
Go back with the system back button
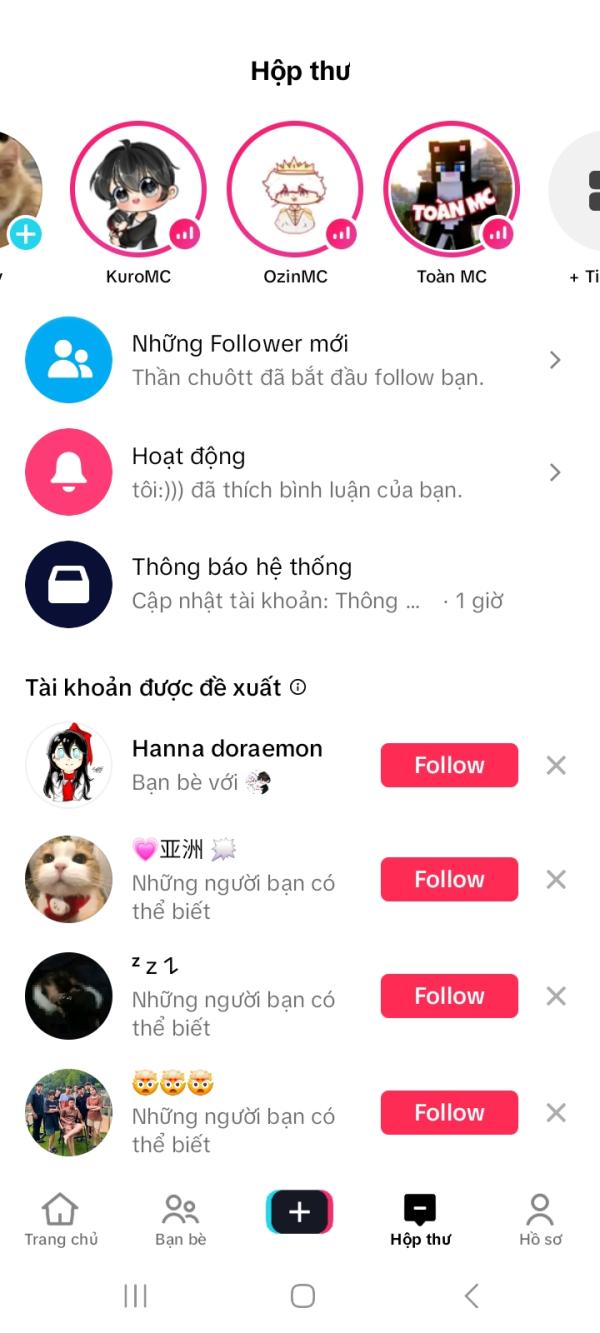point(471,1296)
